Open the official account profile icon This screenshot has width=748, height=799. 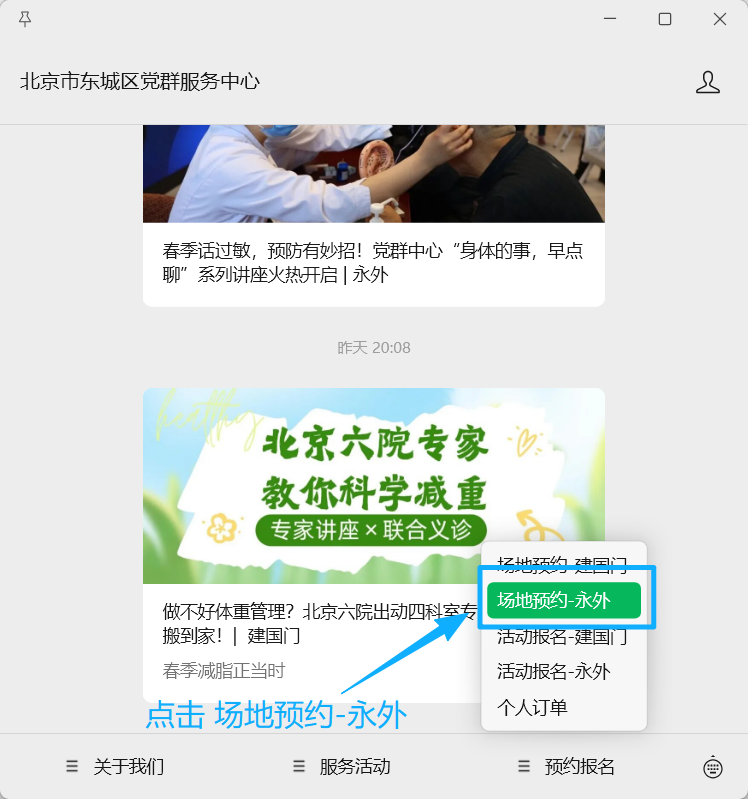pos(708,82)
